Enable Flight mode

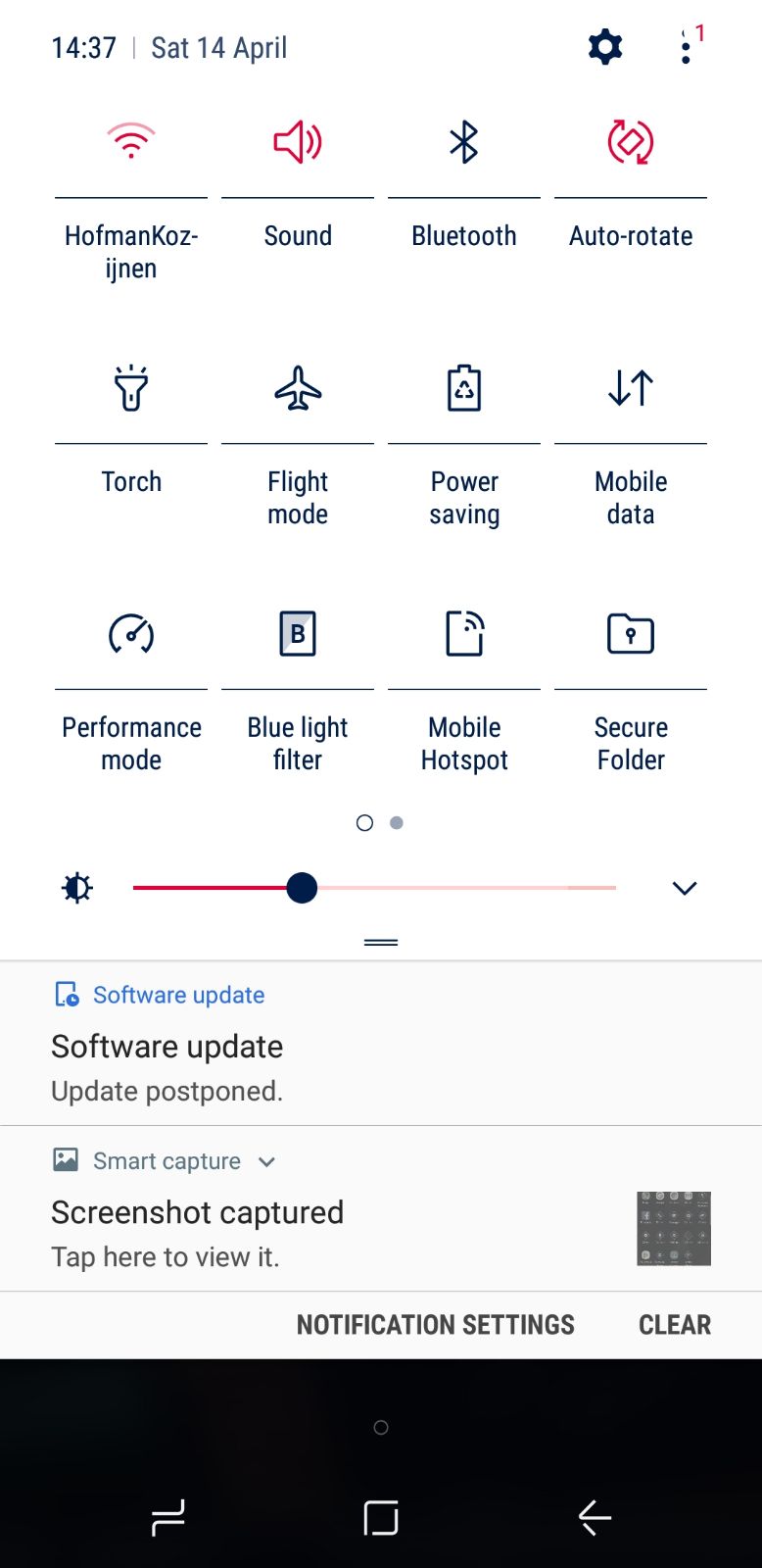pos(298,389)
